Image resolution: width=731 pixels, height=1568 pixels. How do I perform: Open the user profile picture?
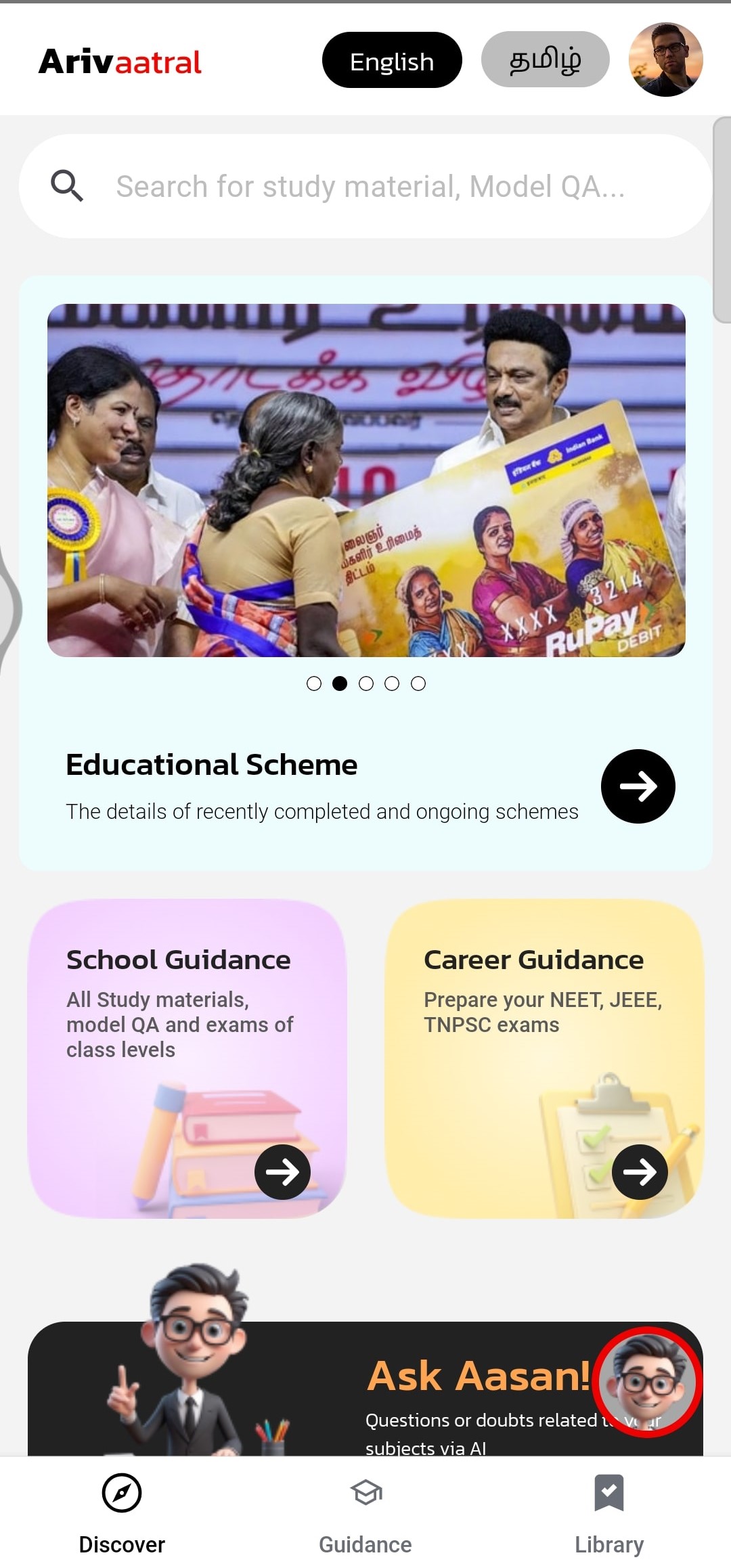[x=665, y=60]
